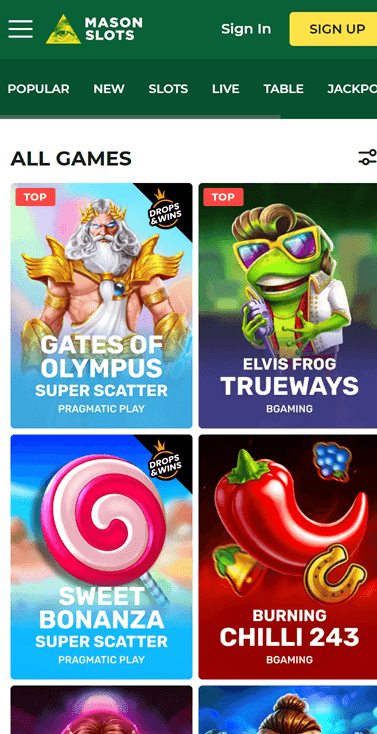Switch to the POPULAR category tab

click(38, 89)
